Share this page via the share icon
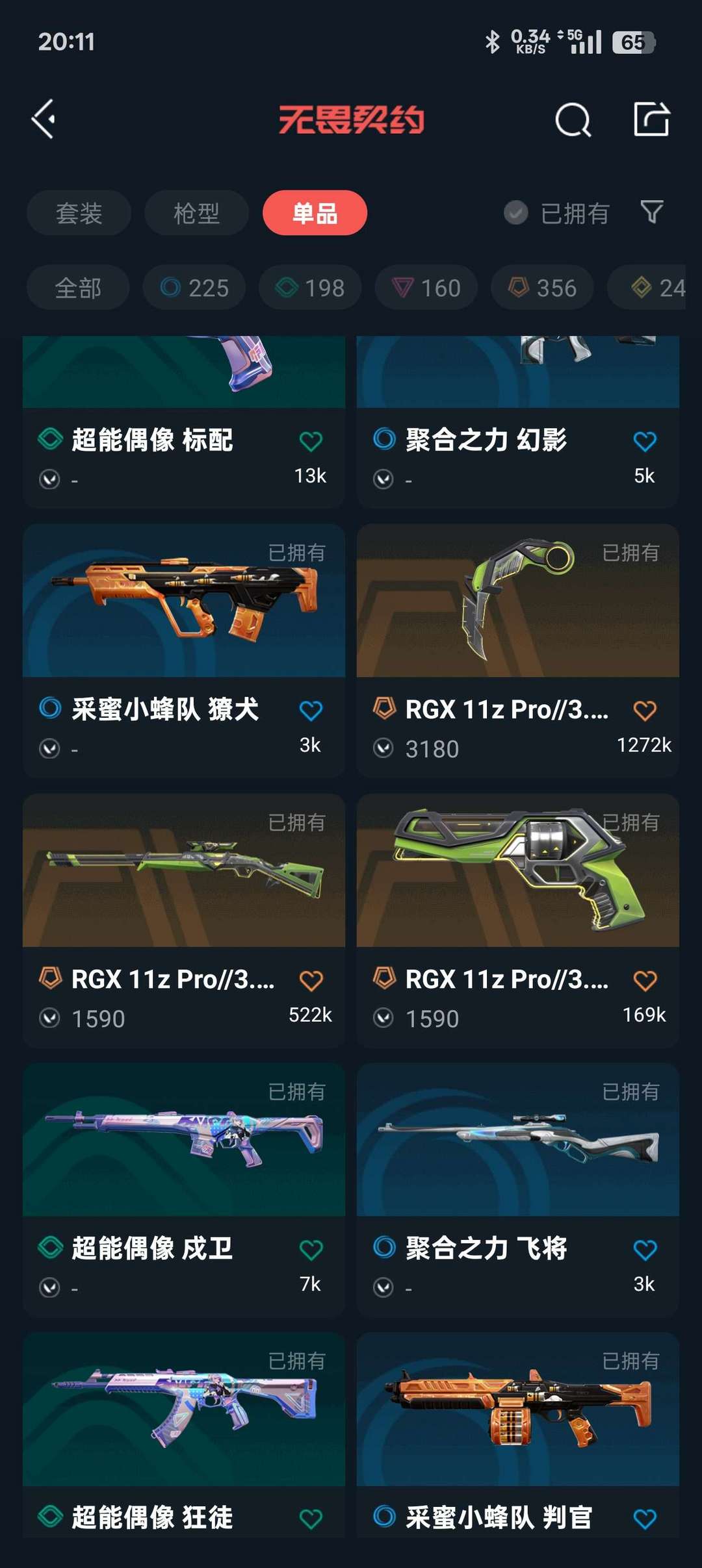The width and height of the screenshot is (702, 1568). (651, 120)
